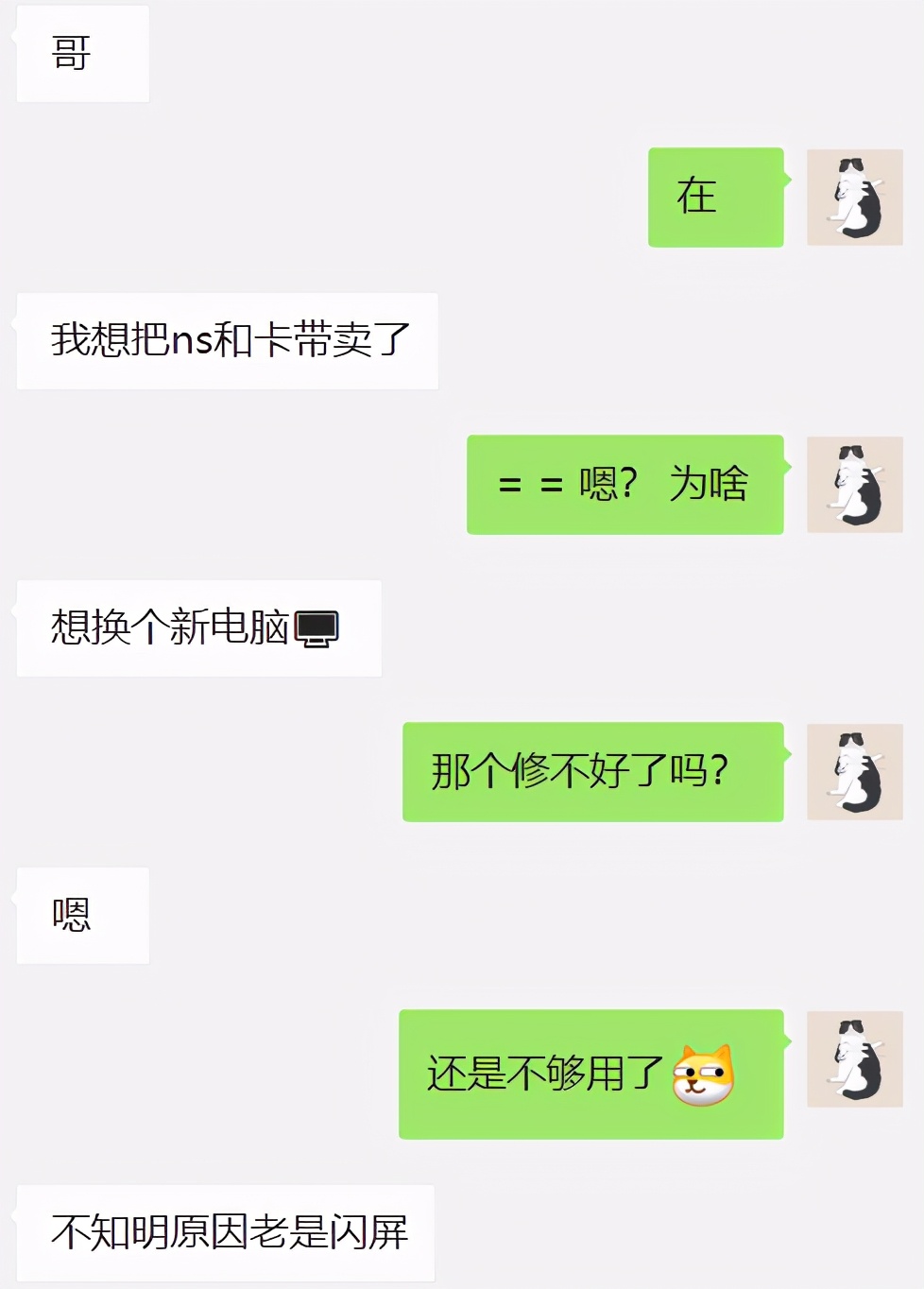Open the "= =嗯? 为啥" message bubble
This screenshot has height=1289, width=924.
[x=625, y=487]
